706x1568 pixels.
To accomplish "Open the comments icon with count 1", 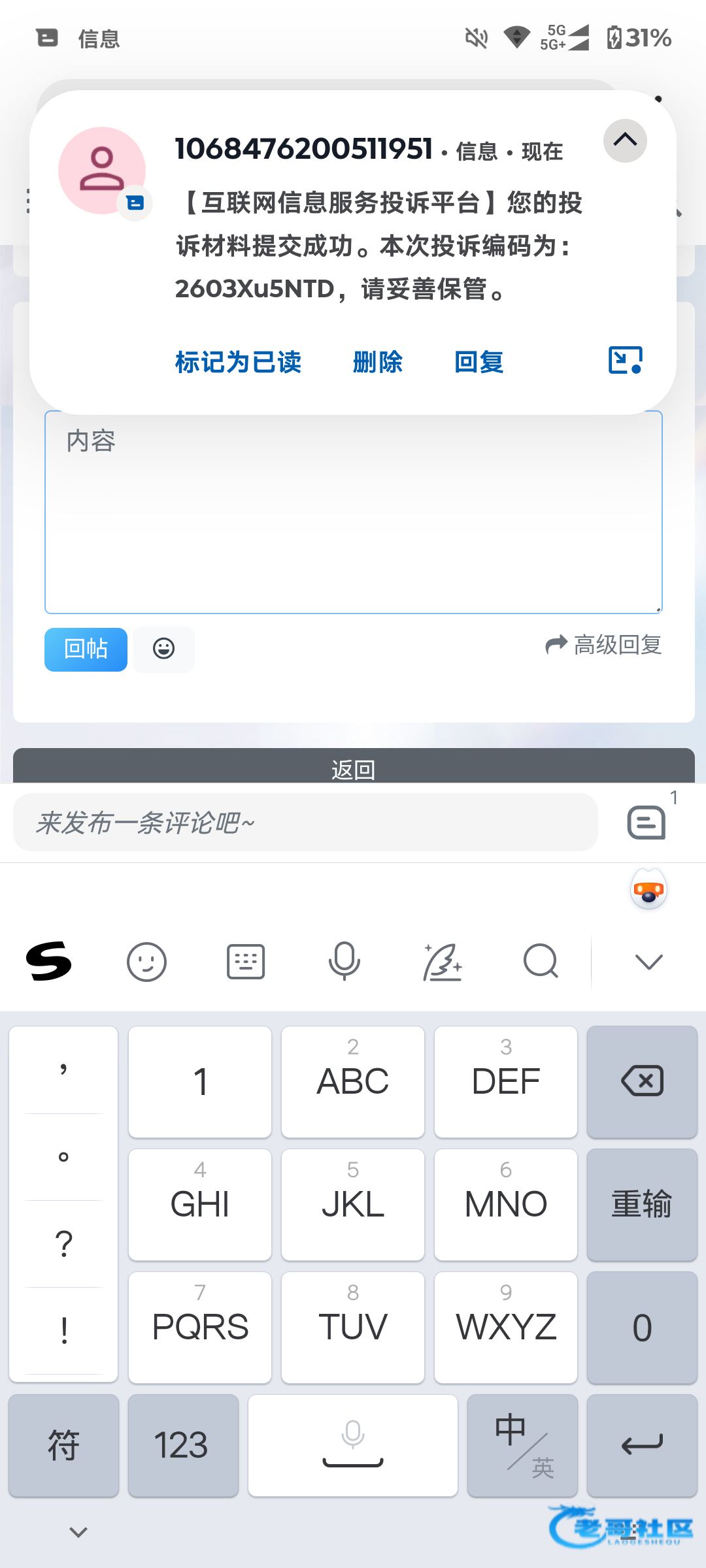I will 647,821.
